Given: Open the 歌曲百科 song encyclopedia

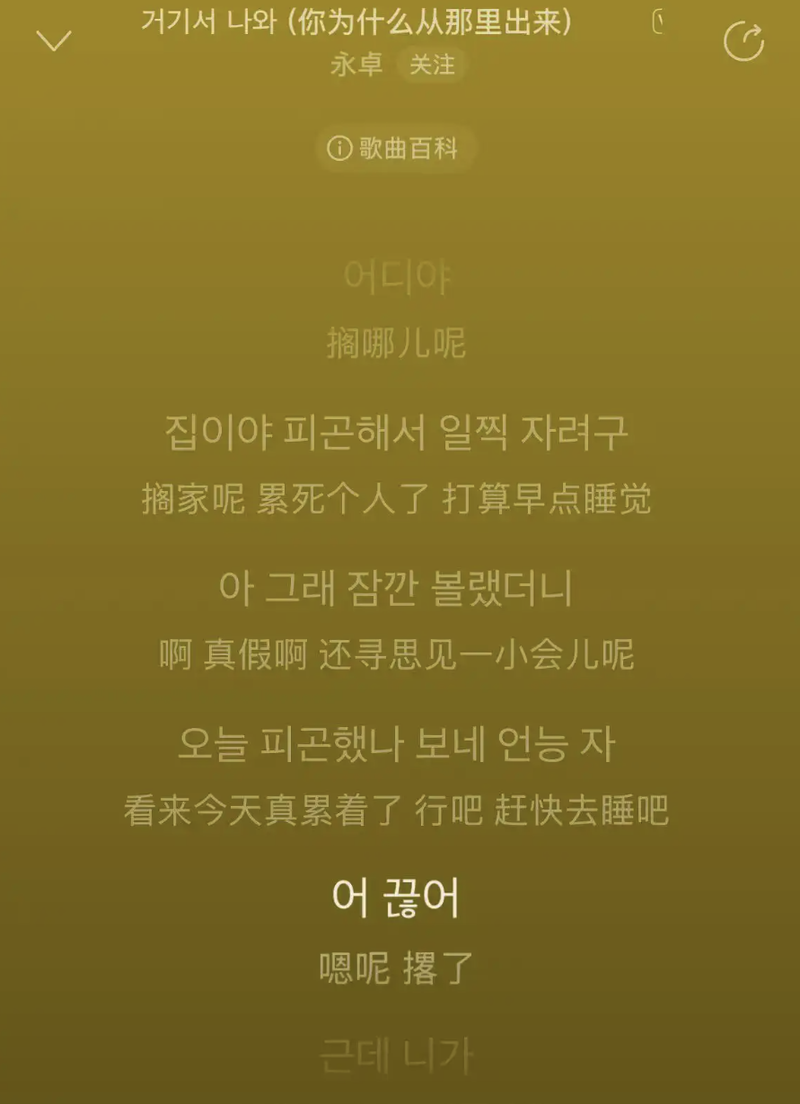Looking at the screenshot, I should pos(394,149).
